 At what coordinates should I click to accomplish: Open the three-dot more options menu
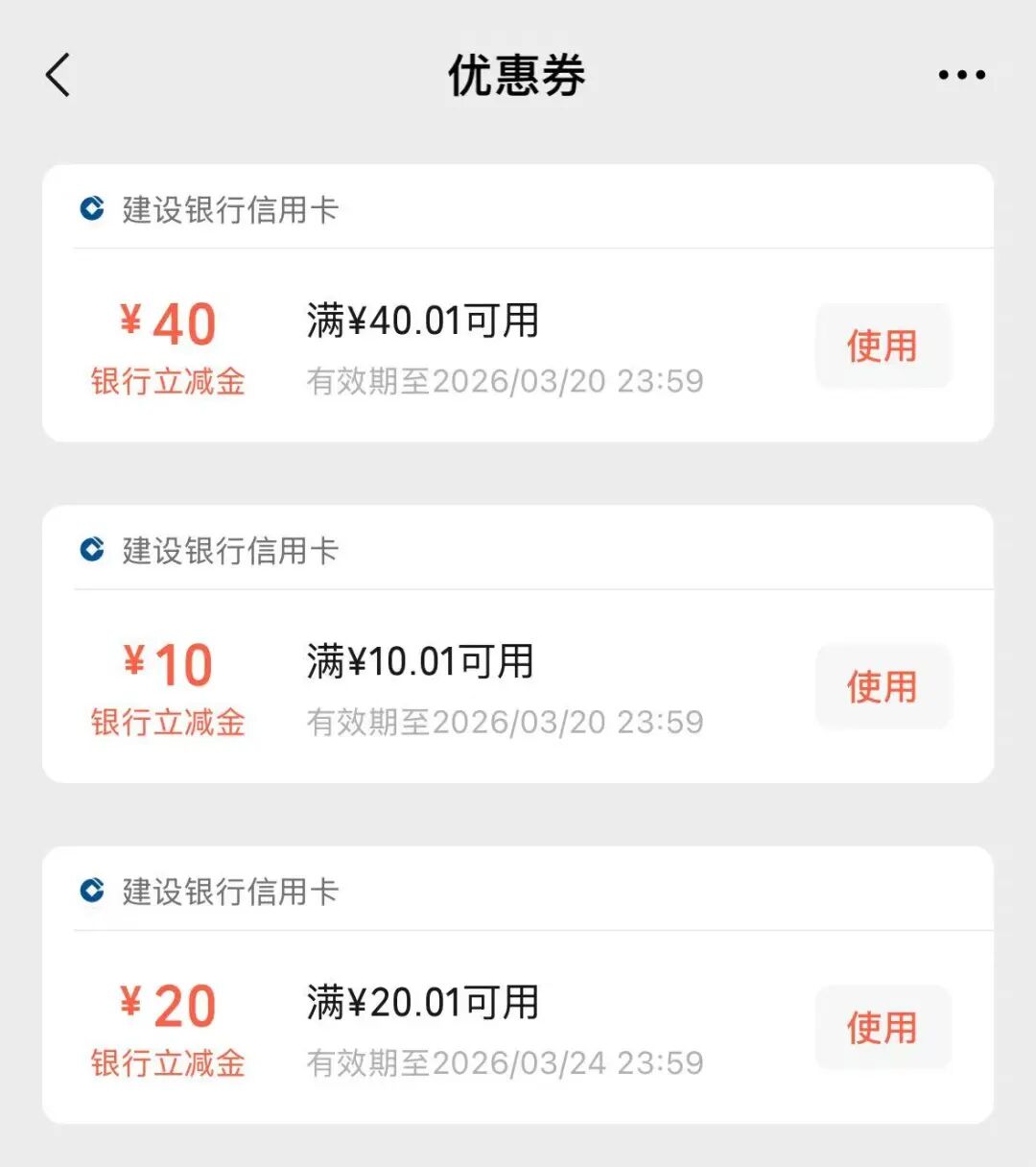click(x=961, y=75)
